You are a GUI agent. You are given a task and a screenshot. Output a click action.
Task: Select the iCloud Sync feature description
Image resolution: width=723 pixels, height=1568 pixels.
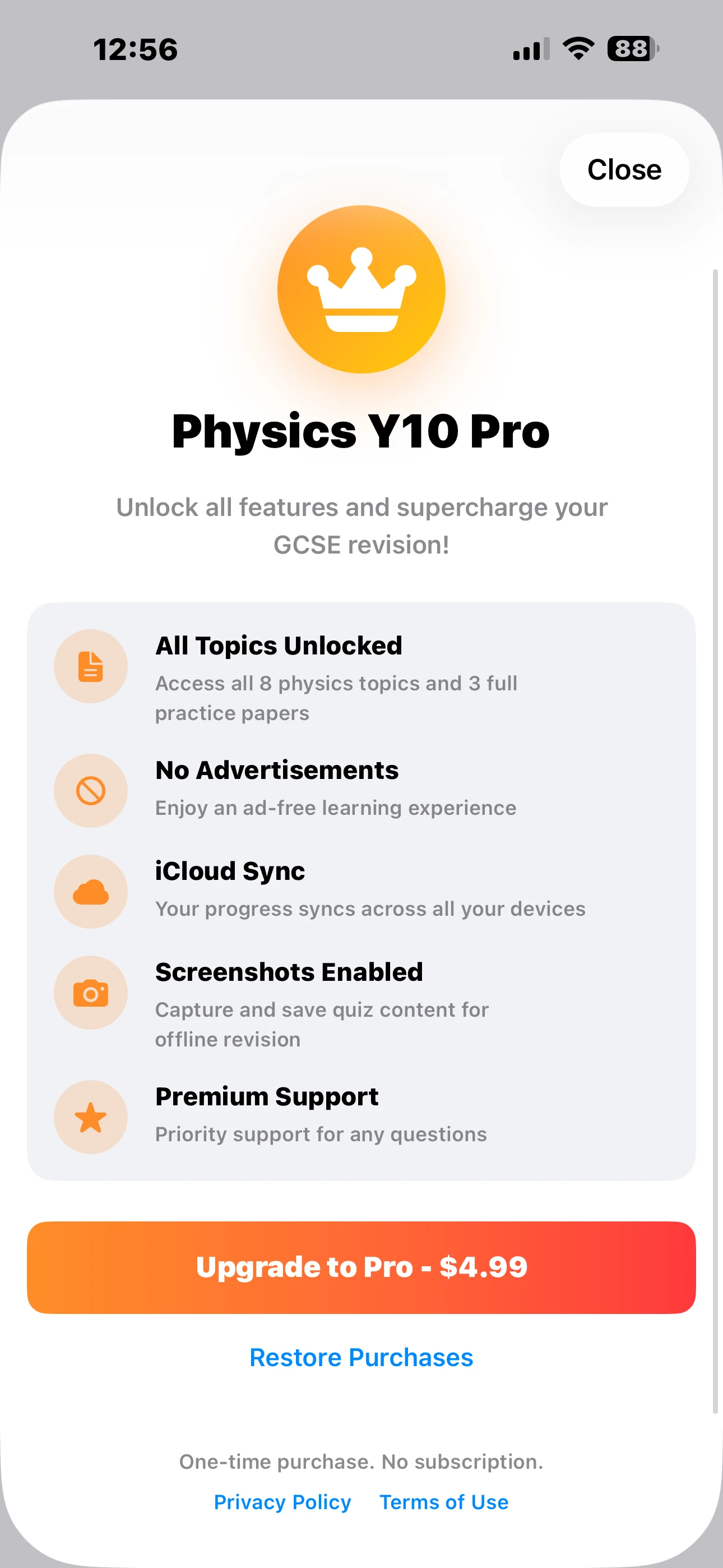370,908
